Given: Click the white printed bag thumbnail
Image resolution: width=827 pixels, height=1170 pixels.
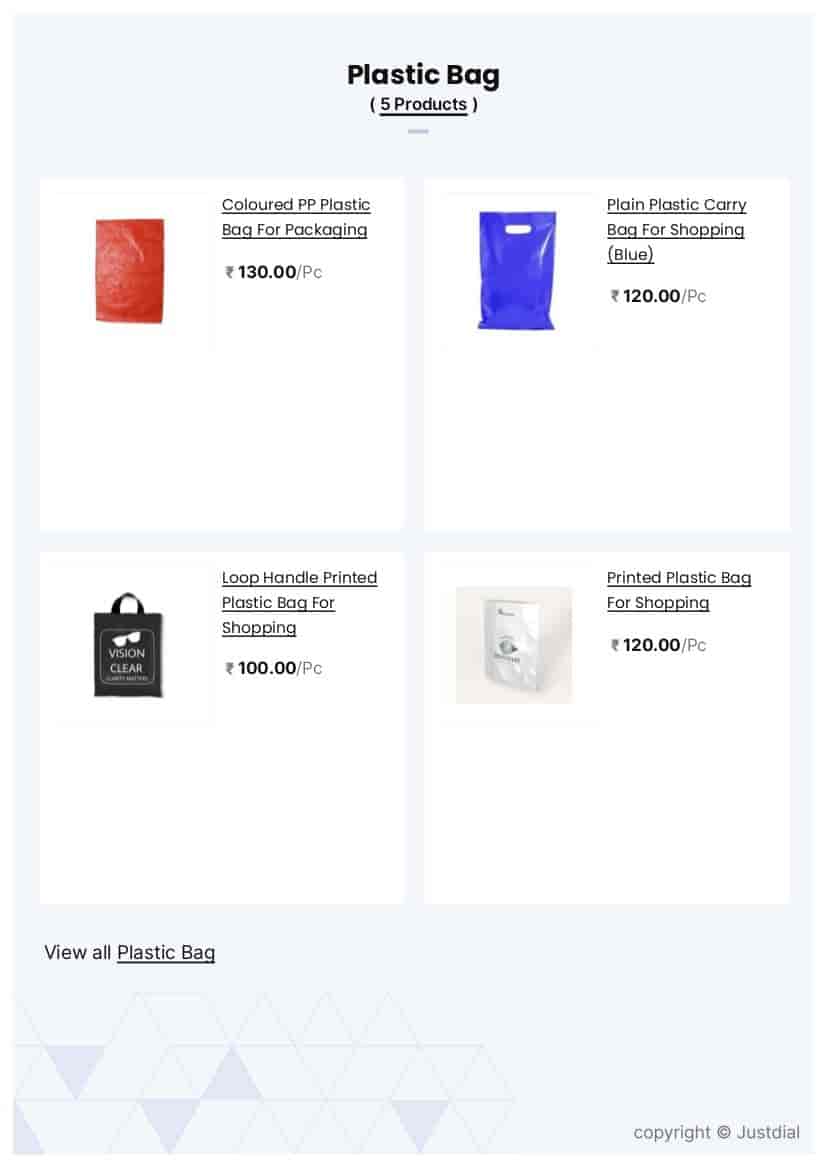Looking at the screenshot, I should [513, 645].
